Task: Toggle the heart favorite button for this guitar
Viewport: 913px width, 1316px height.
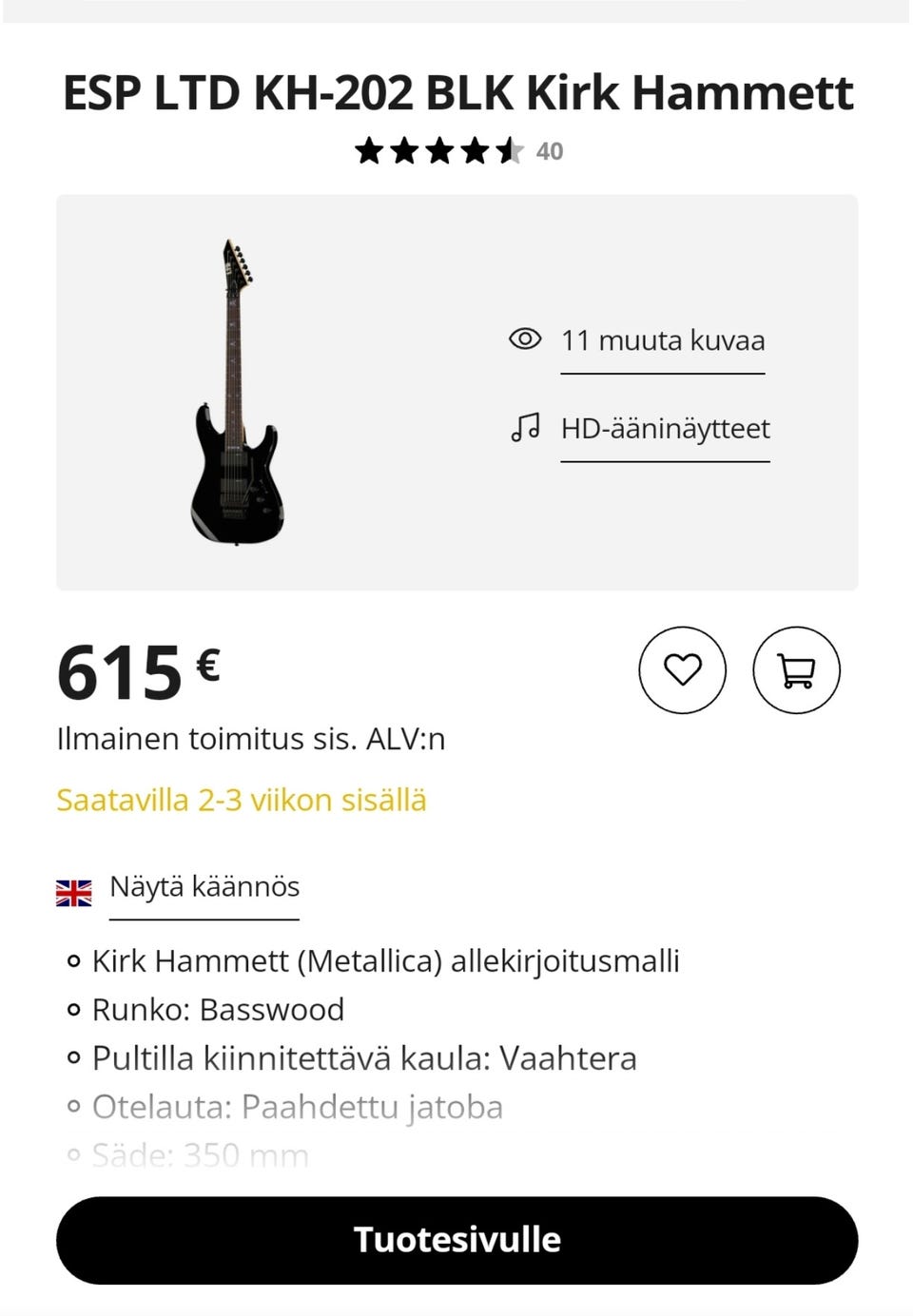Action: [683, 669]
